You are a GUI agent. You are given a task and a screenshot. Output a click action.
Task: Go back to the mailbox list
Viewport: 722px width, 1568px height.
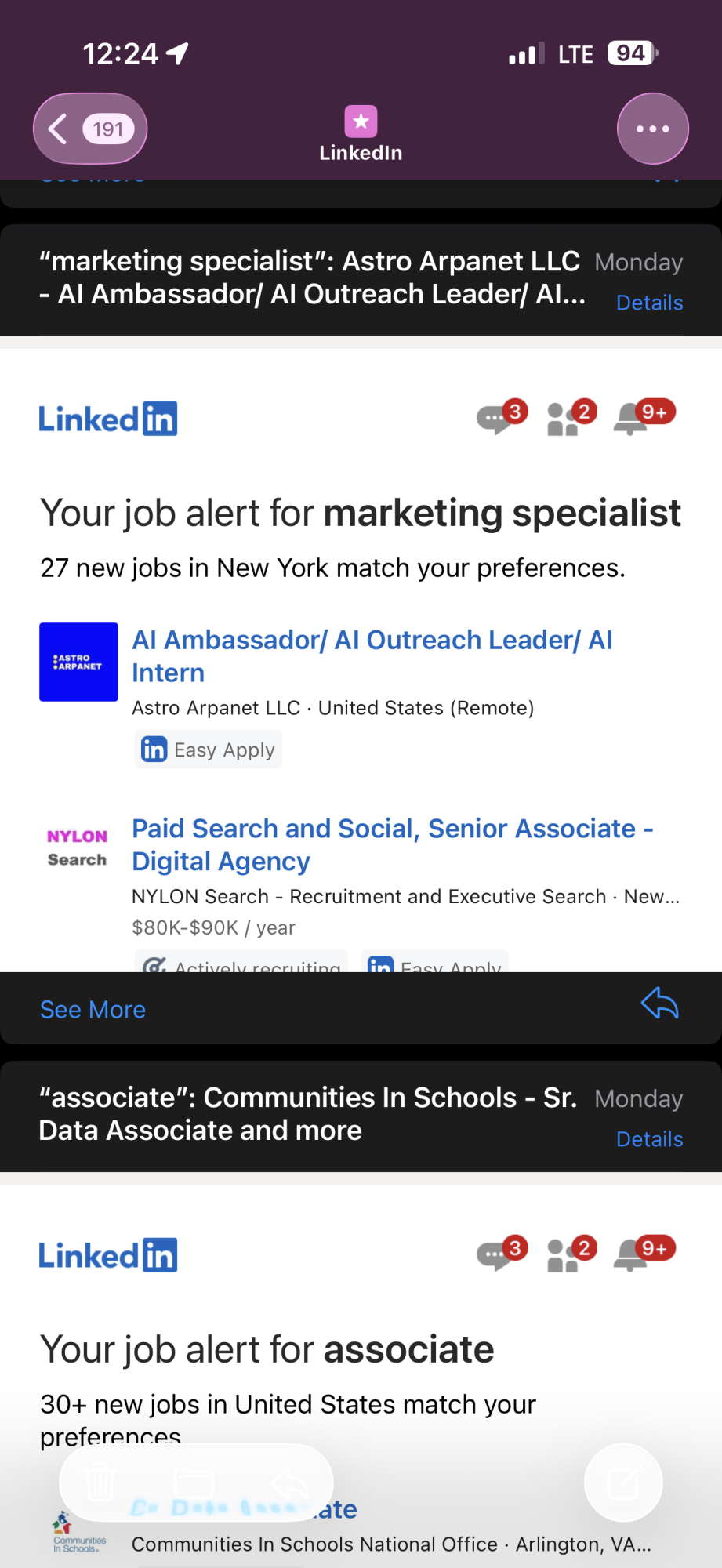(90, 129)
